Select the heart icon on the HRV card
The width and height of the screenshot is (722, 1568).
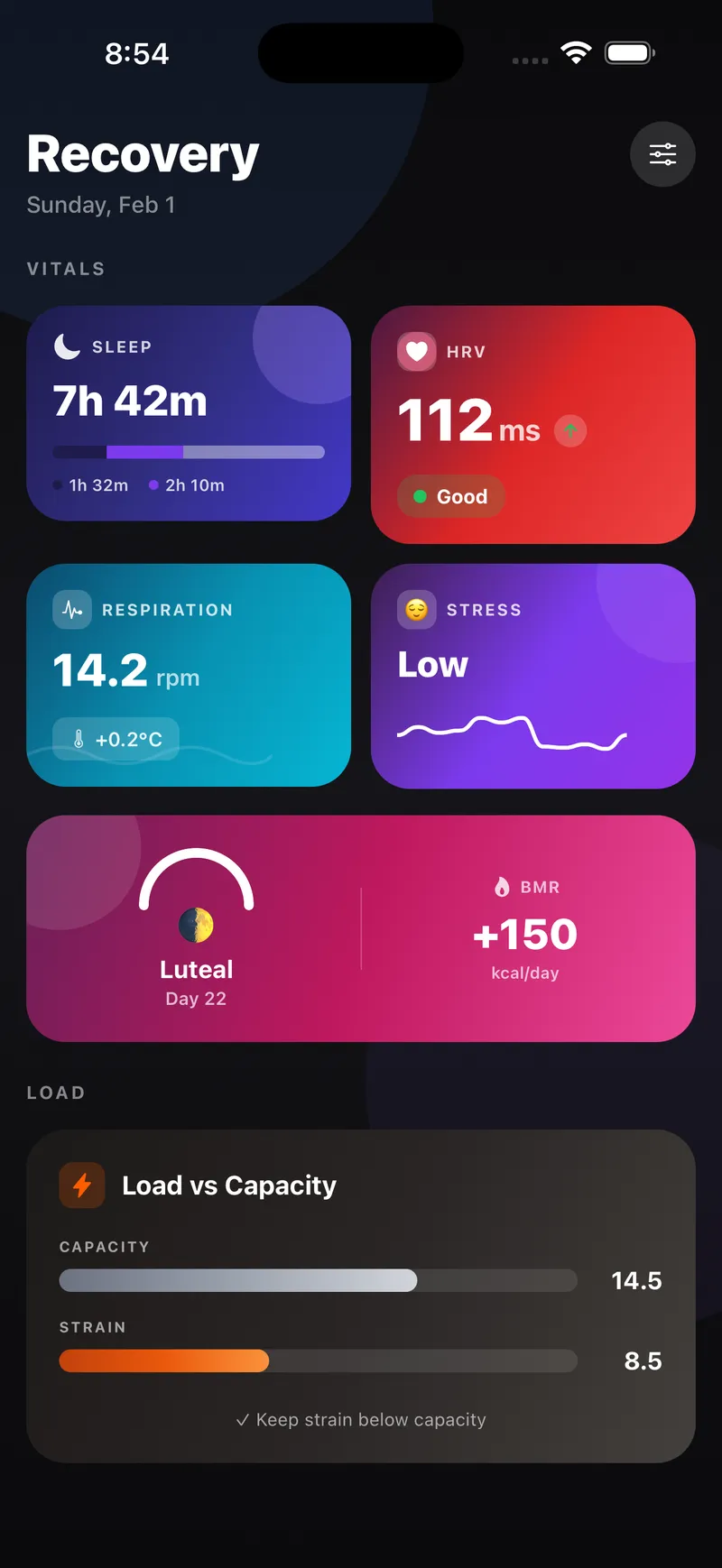(x=416, y=352)
